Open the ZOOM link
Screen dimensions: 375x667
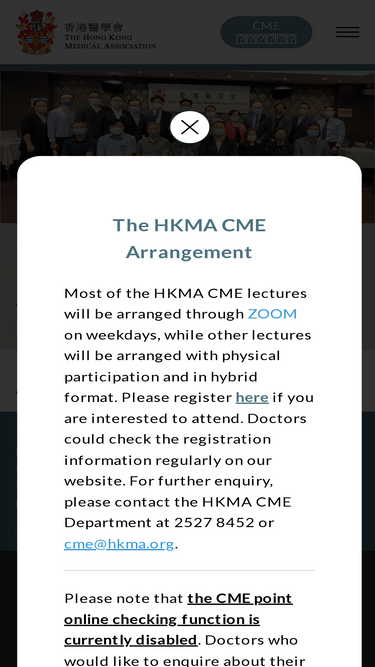tap(272, 314)
